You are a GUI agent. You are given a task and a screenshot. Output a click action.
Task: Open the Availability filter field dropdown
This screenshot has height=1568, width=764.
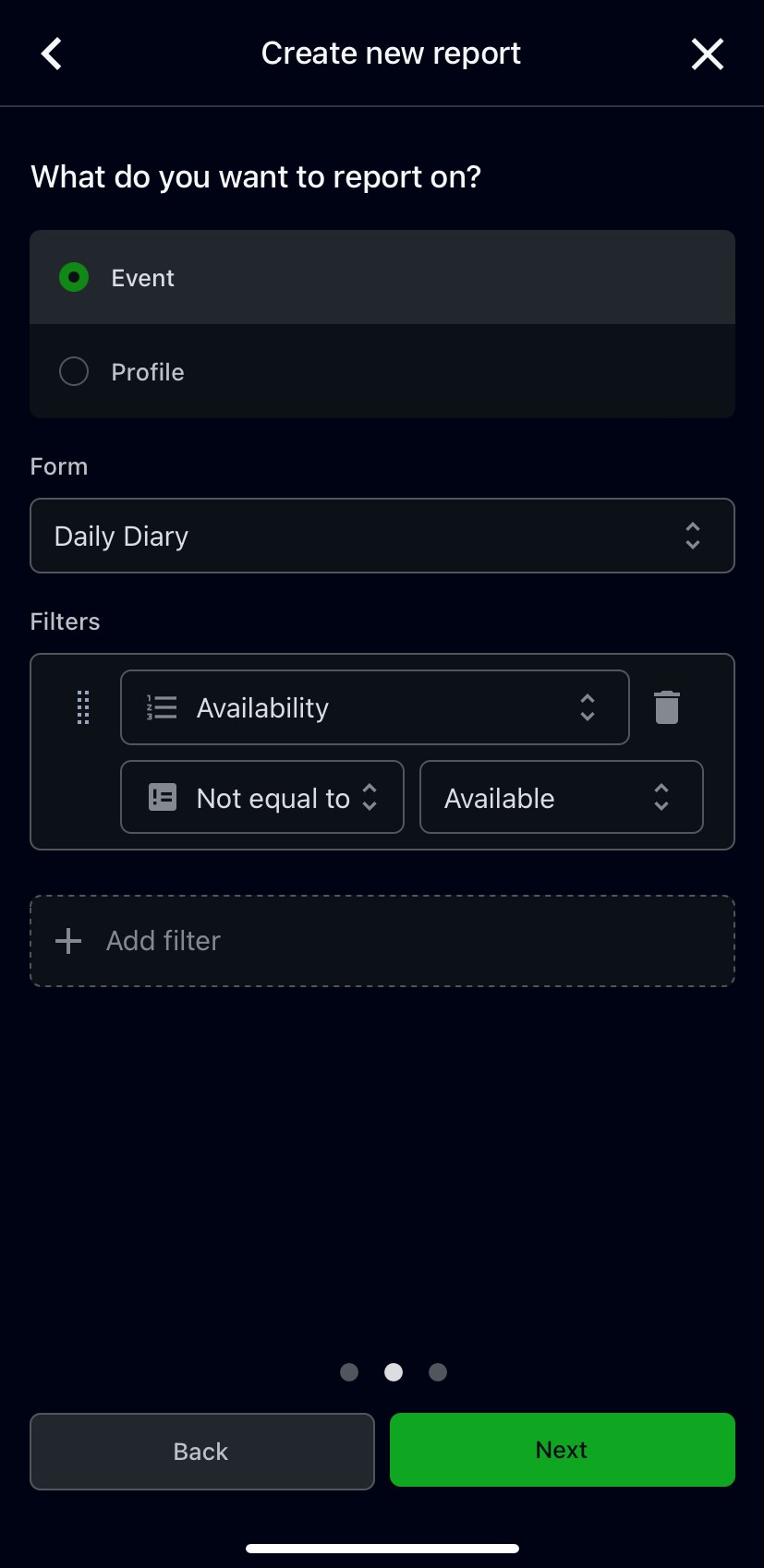[x=374, y=707]
